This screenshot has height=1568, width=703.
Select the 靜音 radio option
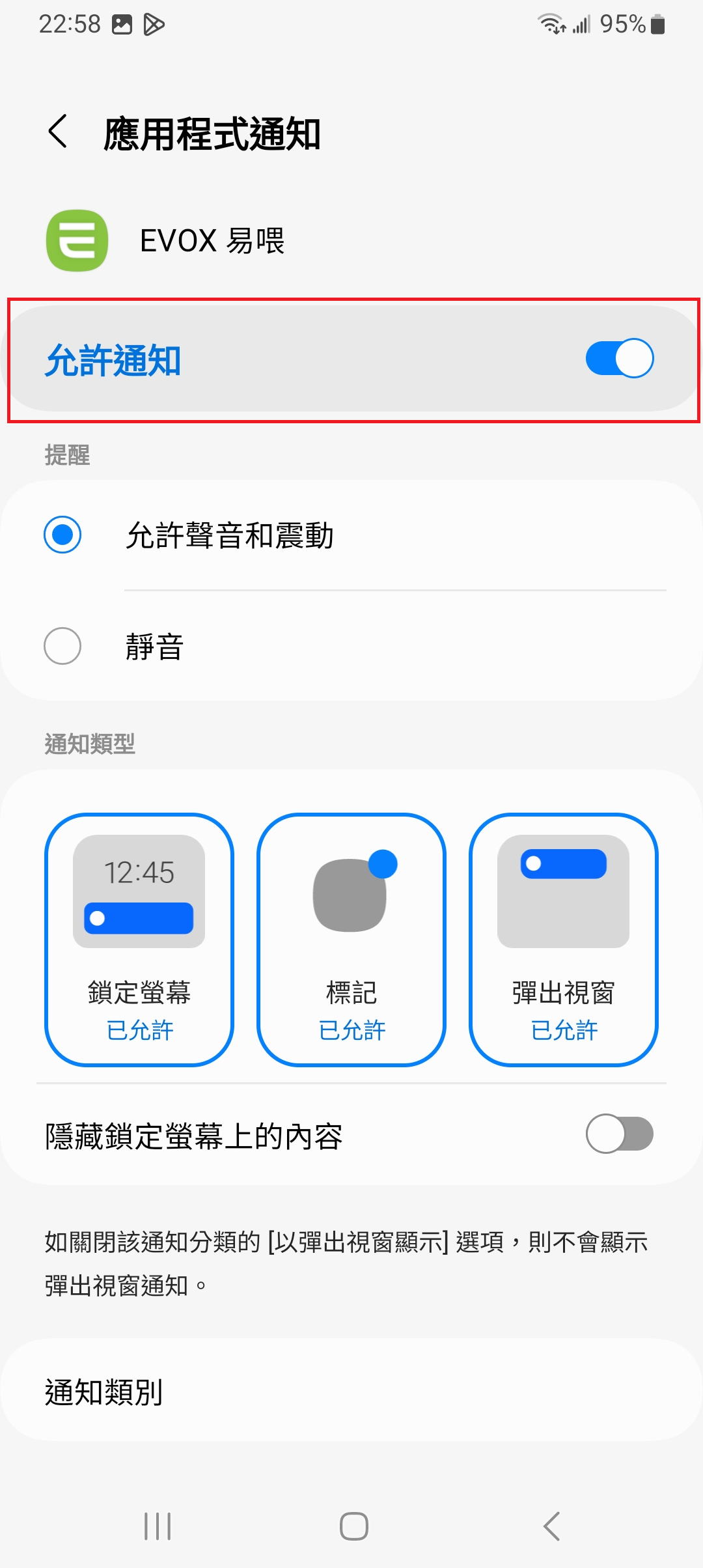pyautogui.click(x=351, y=646)
